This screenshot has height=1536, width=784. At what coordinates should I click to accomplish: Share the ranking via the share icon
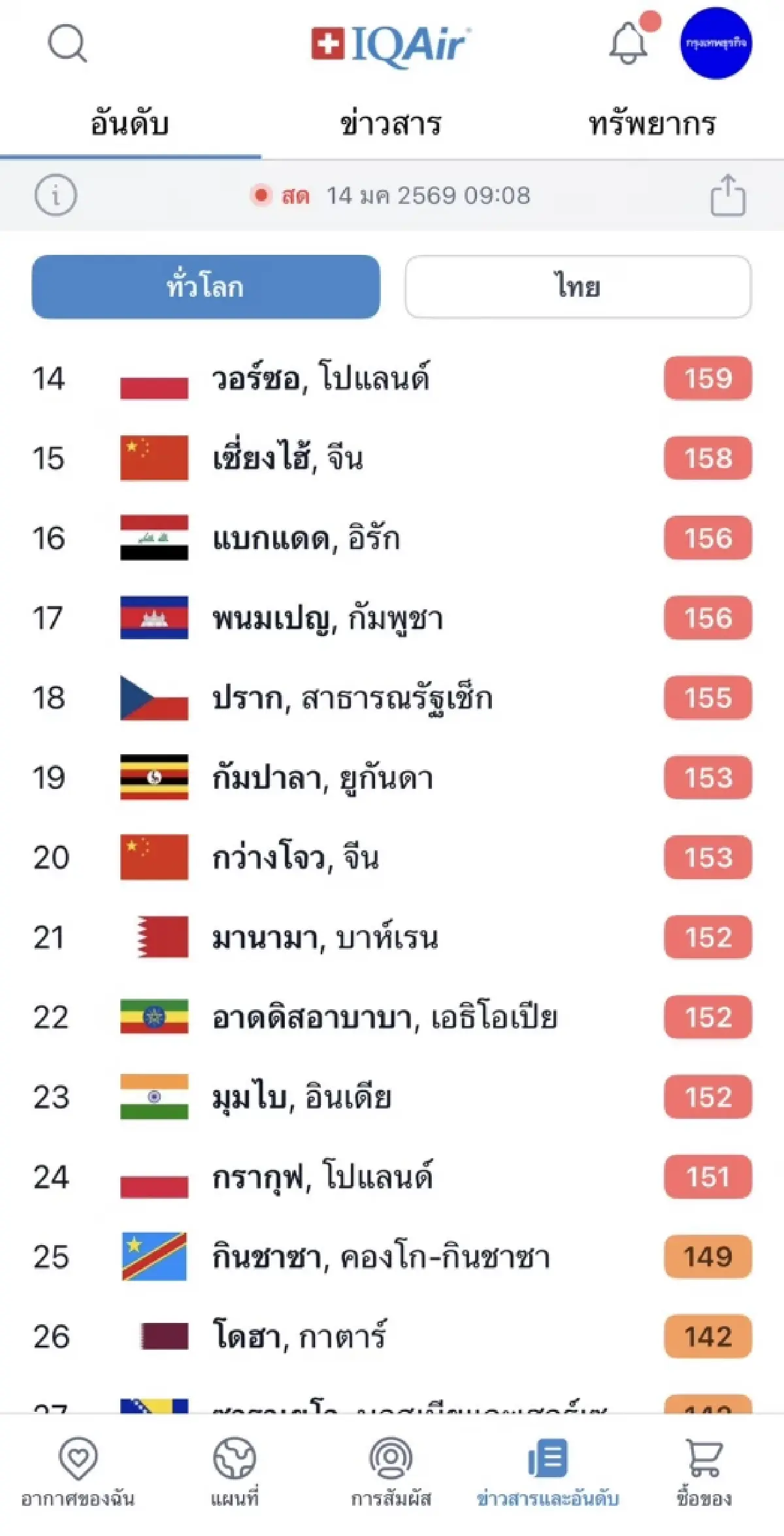click(728, 194)
